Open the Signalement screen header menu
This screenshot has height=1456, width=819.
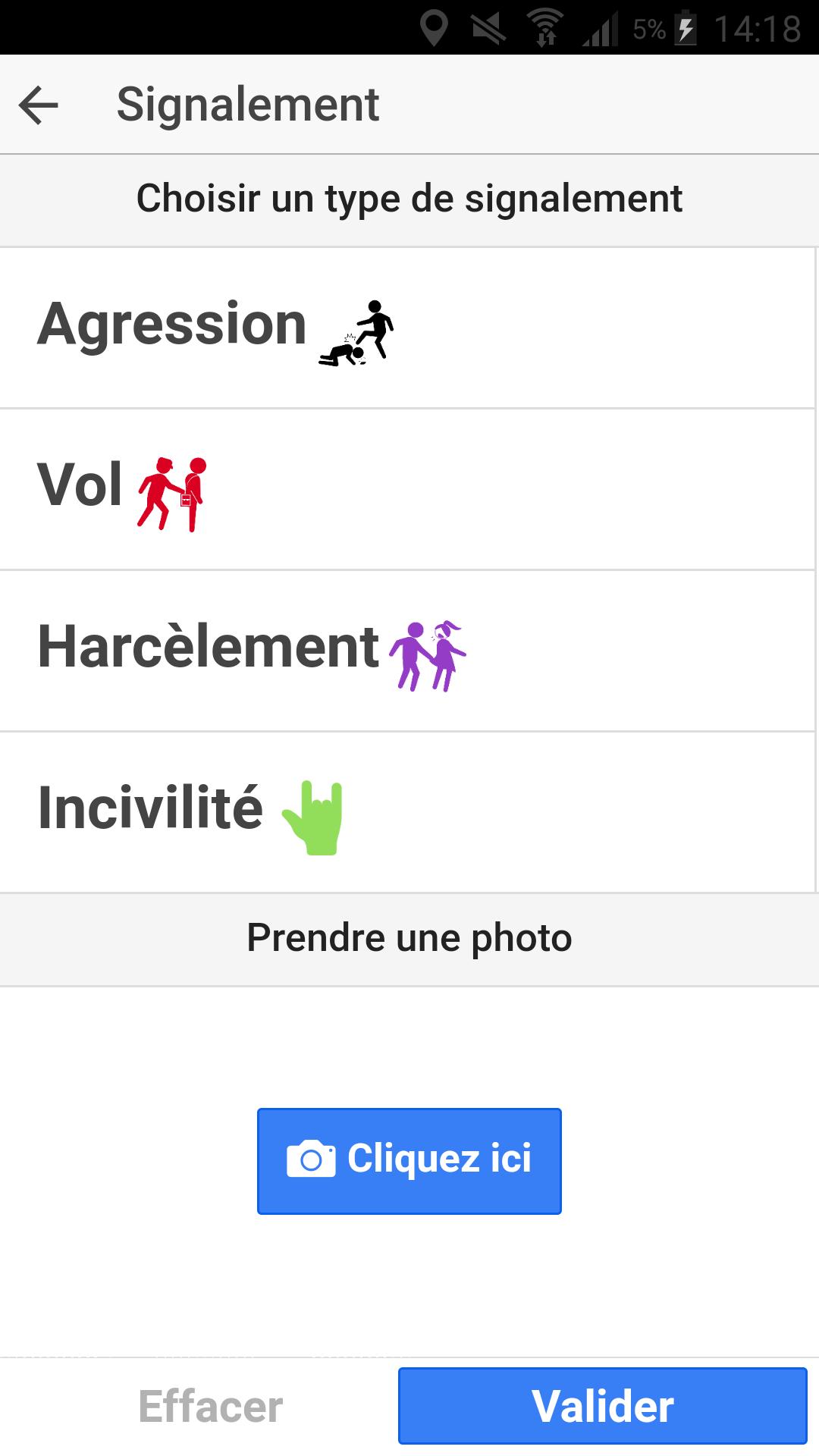tap(248, 104)
